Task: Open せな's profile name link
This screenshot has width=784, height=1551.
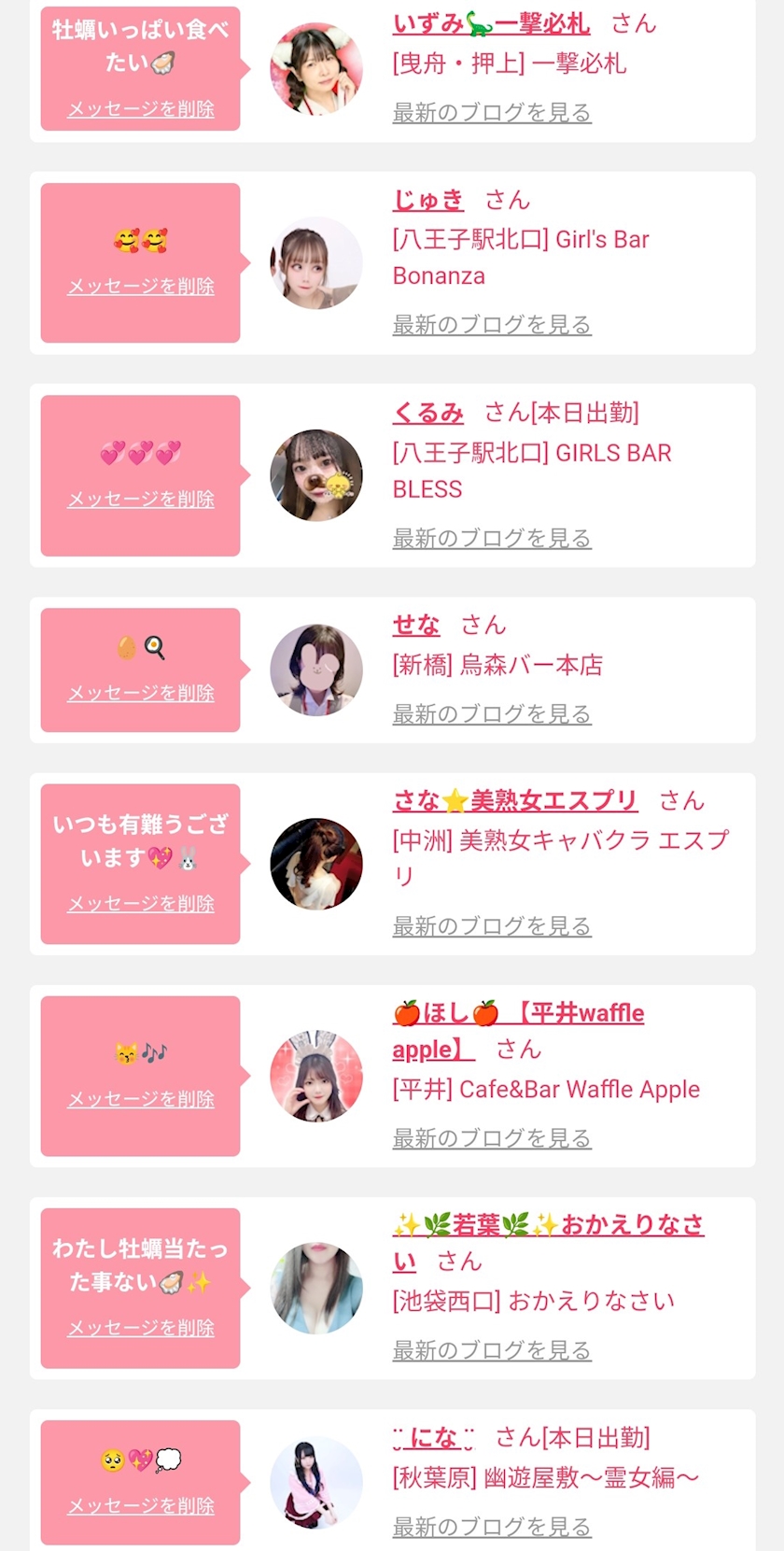Action: [x=416, y=625]
